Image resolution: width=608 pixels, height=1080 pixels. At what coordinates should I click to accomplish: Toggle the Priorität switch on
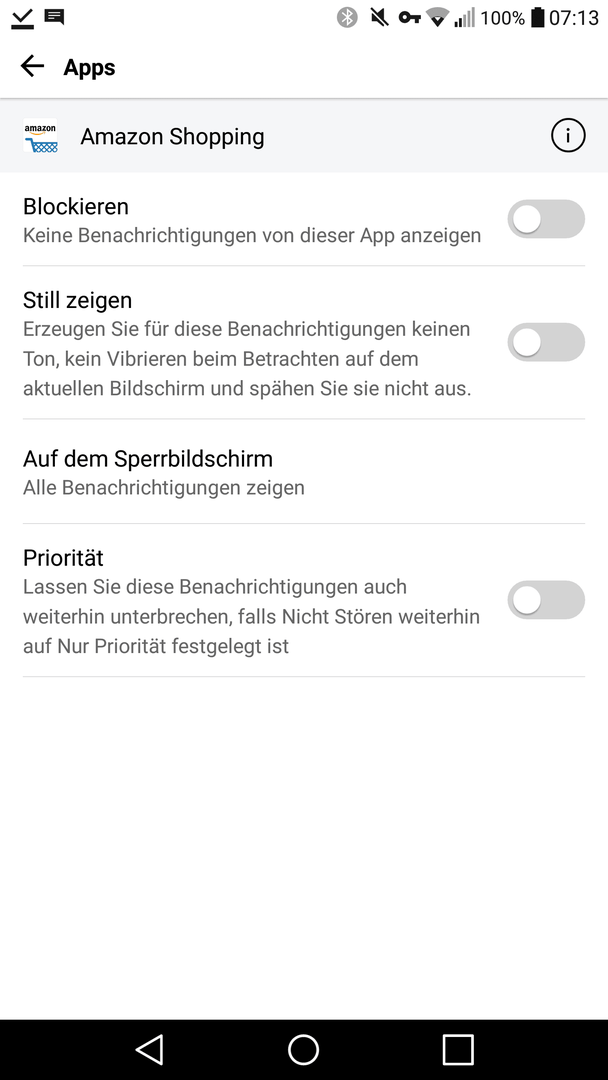tap(546, 600)
